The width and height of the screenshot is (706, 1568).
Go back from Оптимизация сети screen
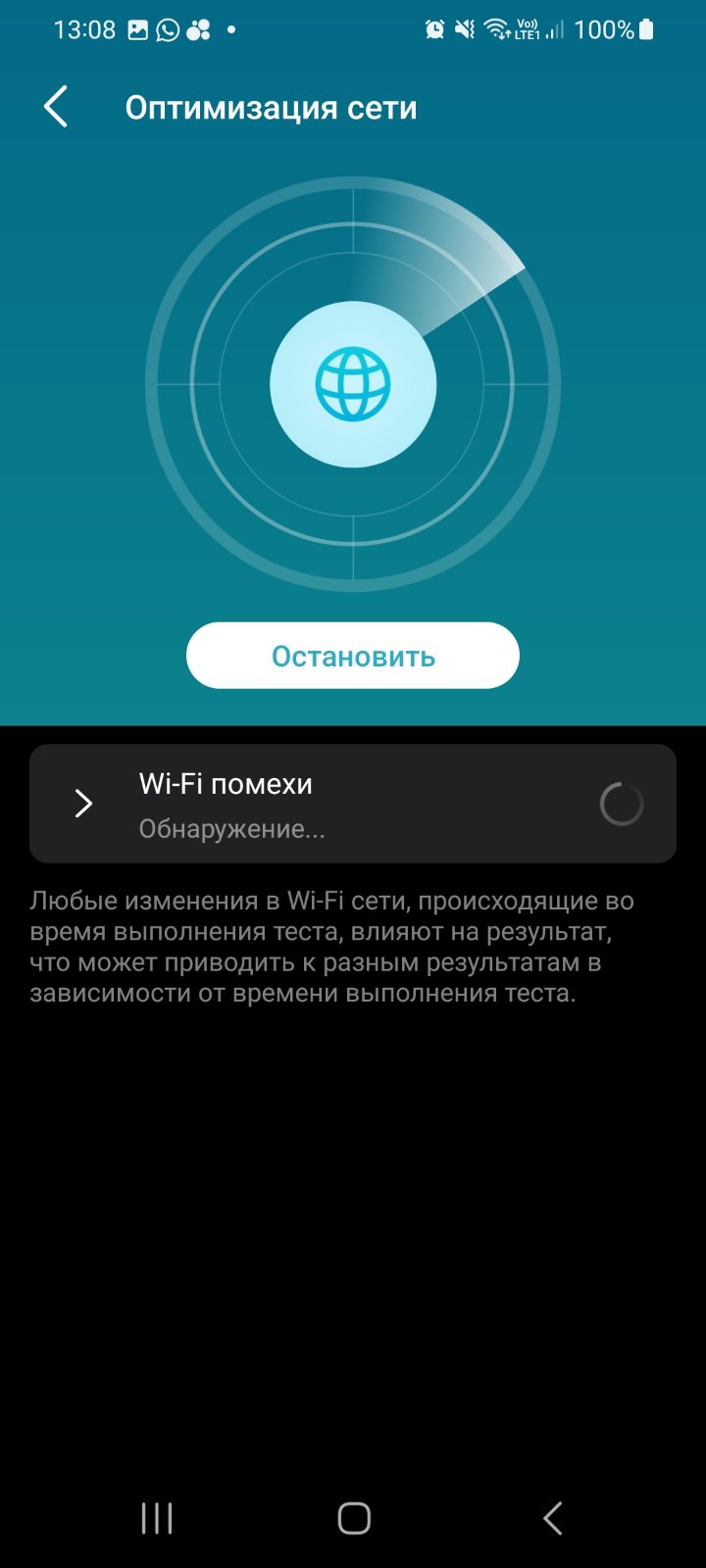click(x=56, y=107)
